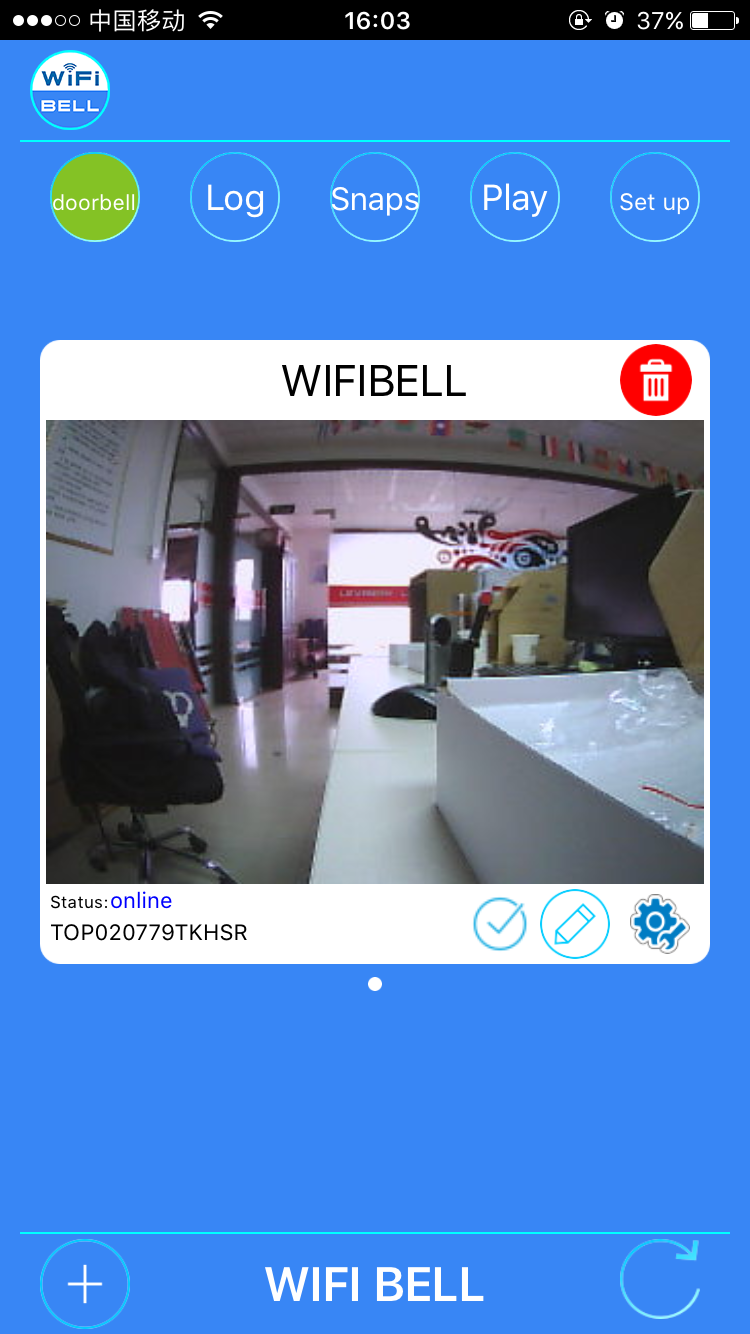Screen dimensions: 750x1334
Task: Open the Log tab
Action: click(x=235, y=198)
